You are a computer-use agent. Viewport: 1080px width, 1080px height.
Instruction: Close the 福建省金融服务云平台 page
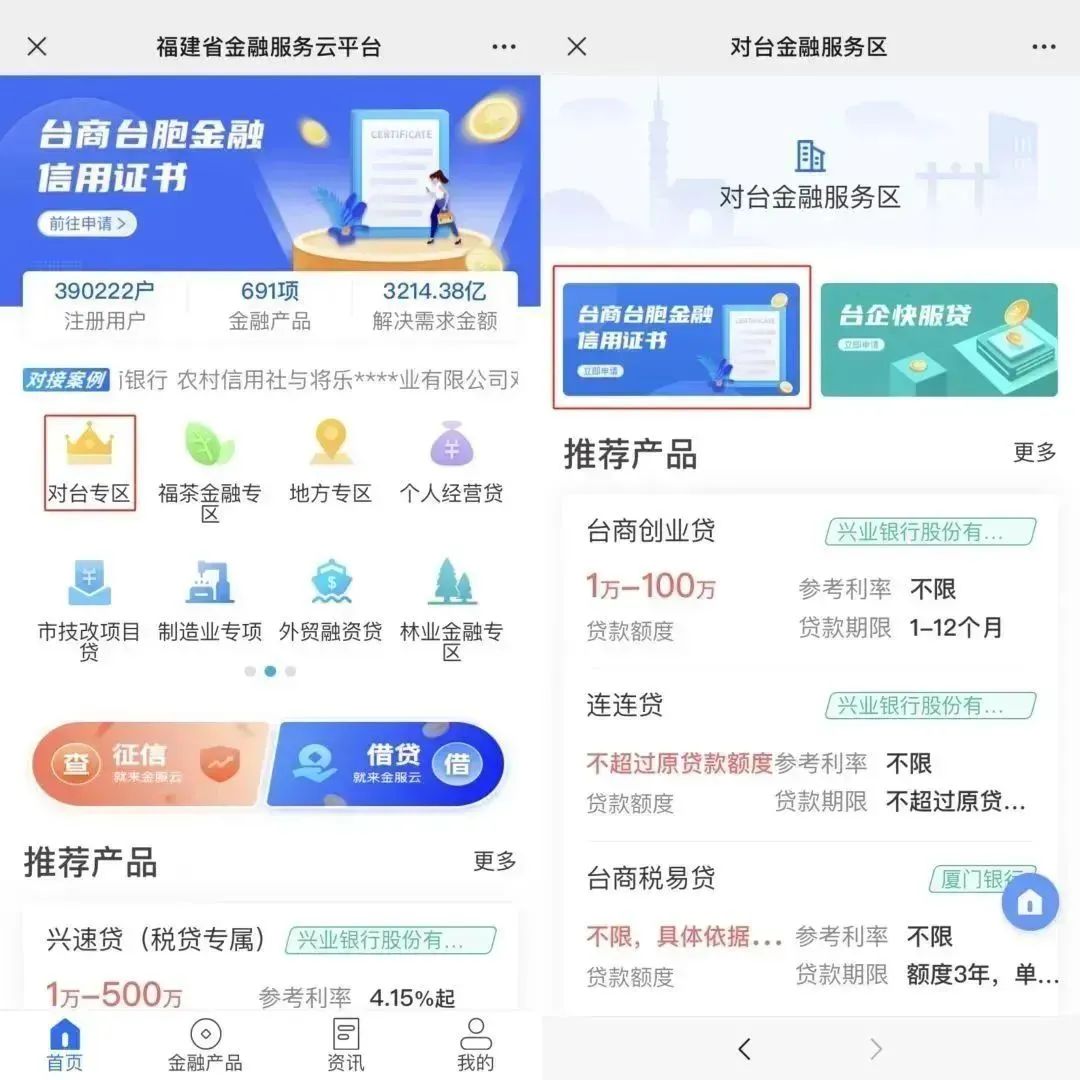coord(37,47)
